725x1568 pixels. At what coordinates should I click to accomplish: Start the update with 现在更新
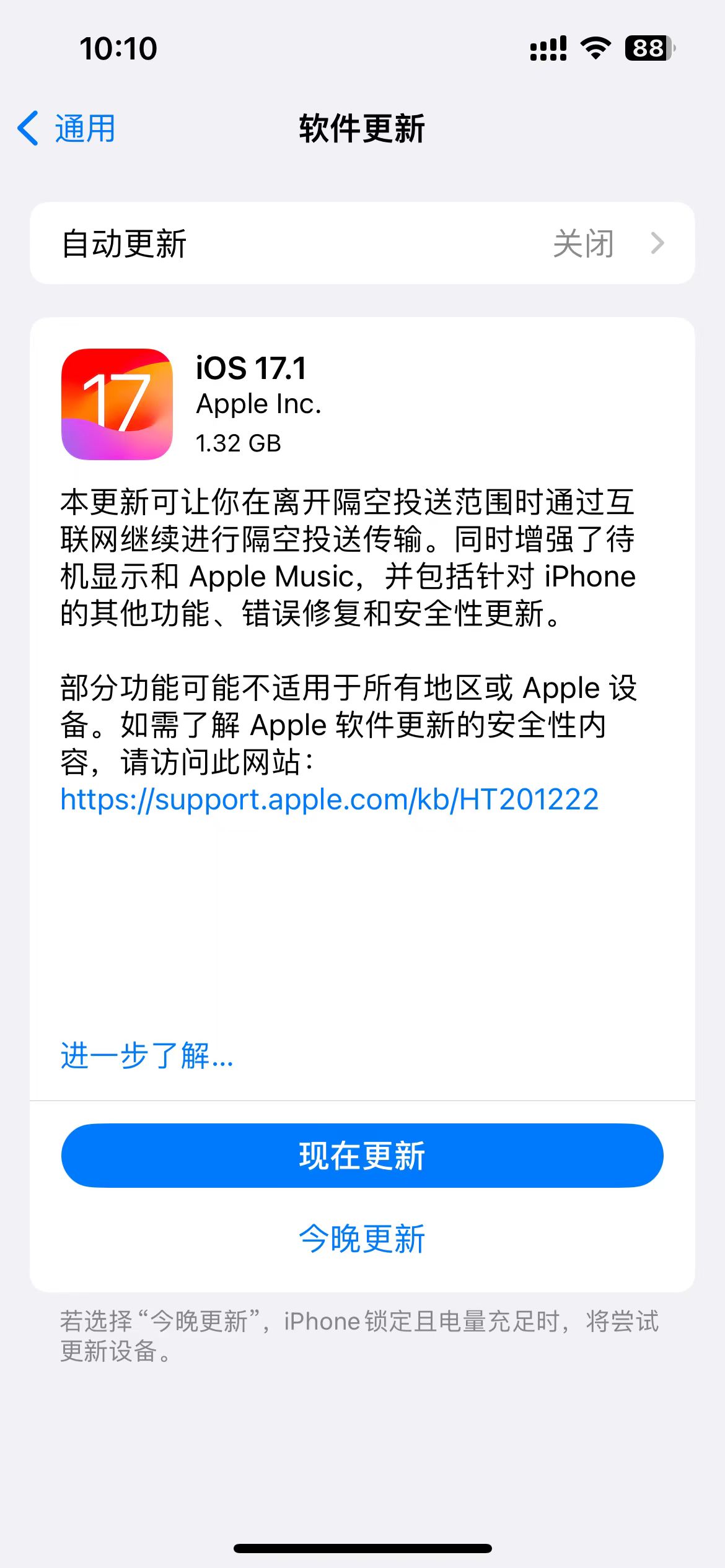(362, 1156)
